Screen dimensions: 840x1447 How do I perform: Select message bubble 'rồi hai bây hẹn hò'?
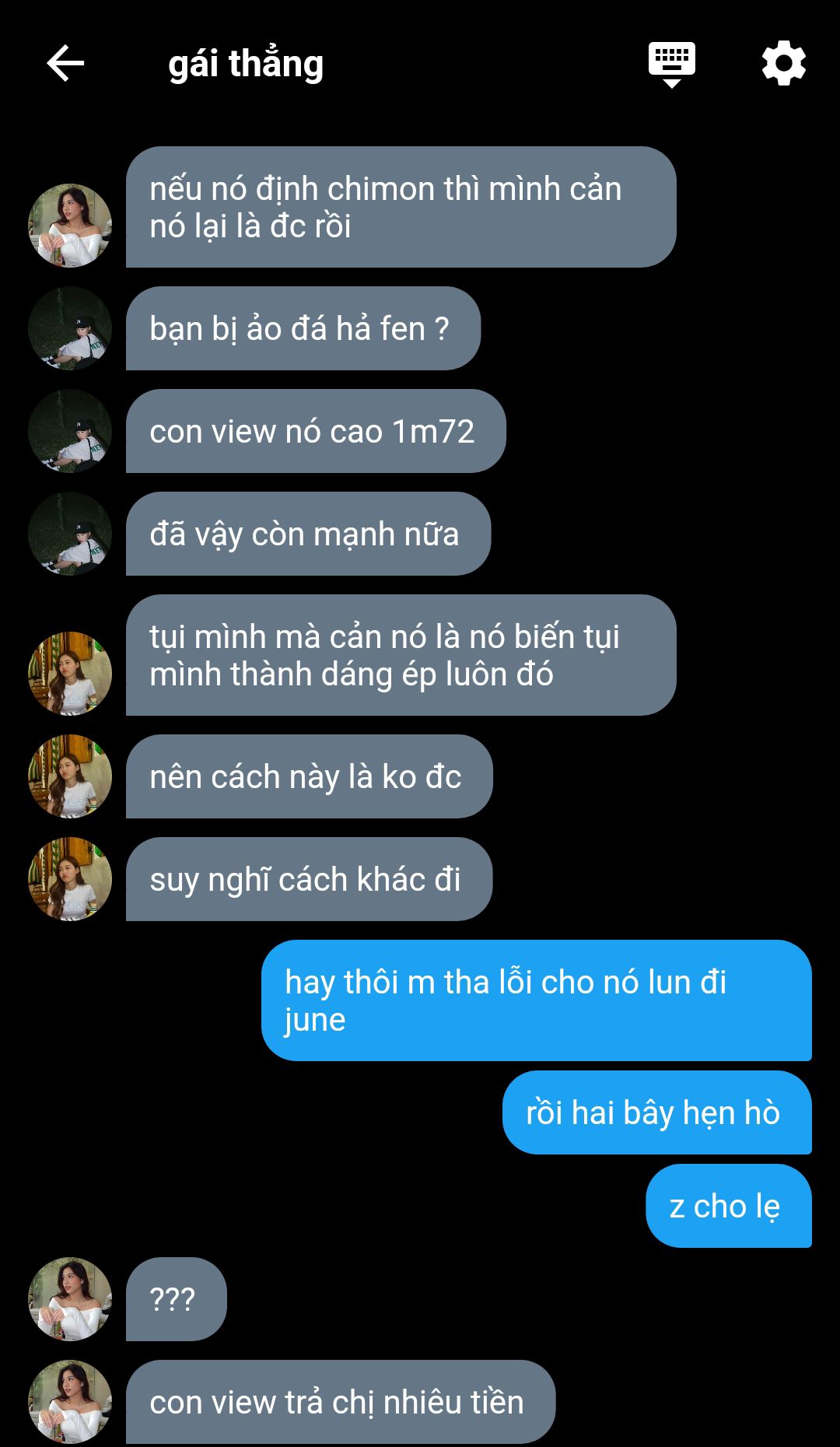[657, 1112]
